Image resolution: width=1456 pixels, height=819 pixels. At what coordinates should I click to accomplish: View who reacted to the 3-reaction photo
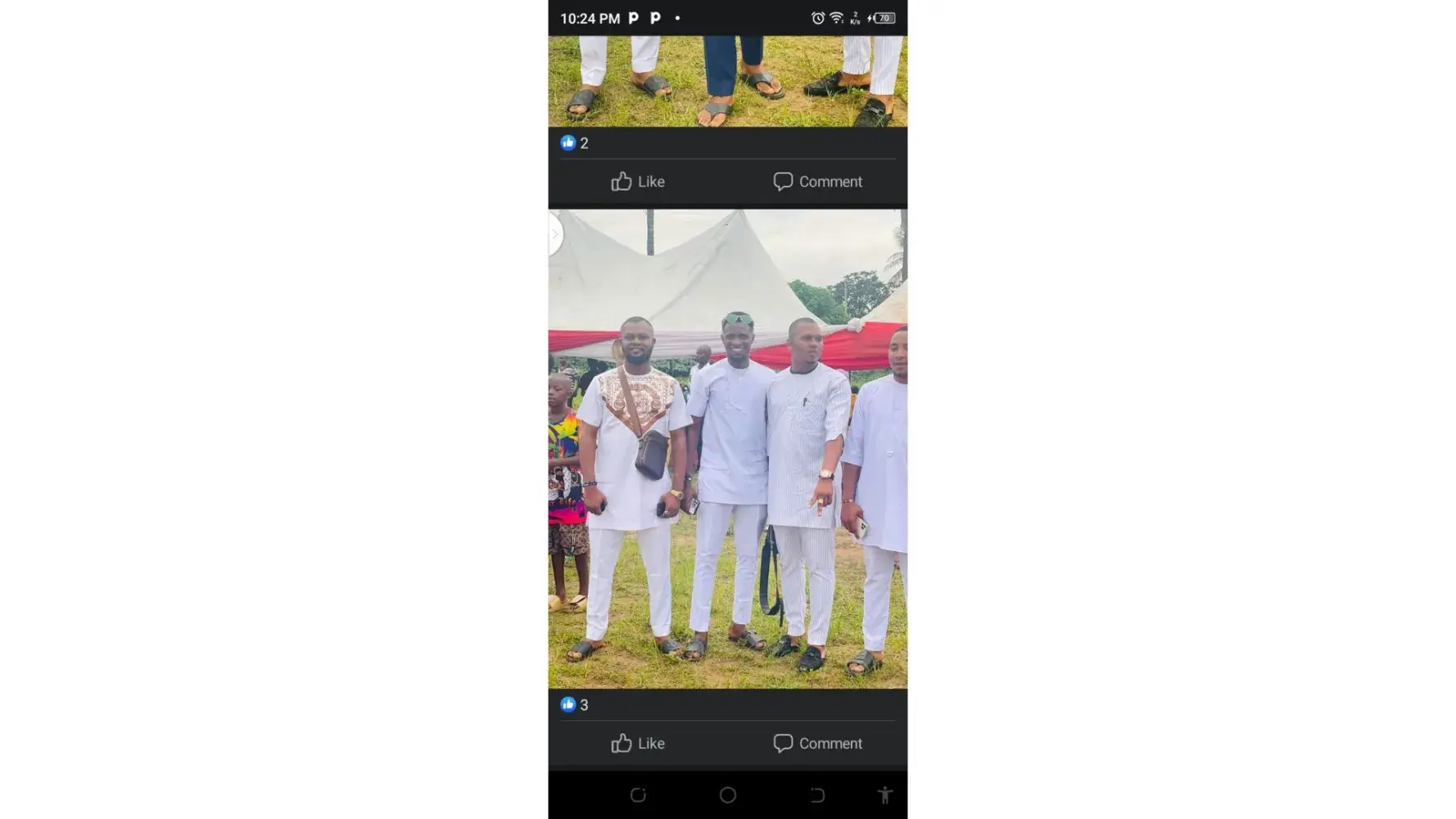click(574, 704)
